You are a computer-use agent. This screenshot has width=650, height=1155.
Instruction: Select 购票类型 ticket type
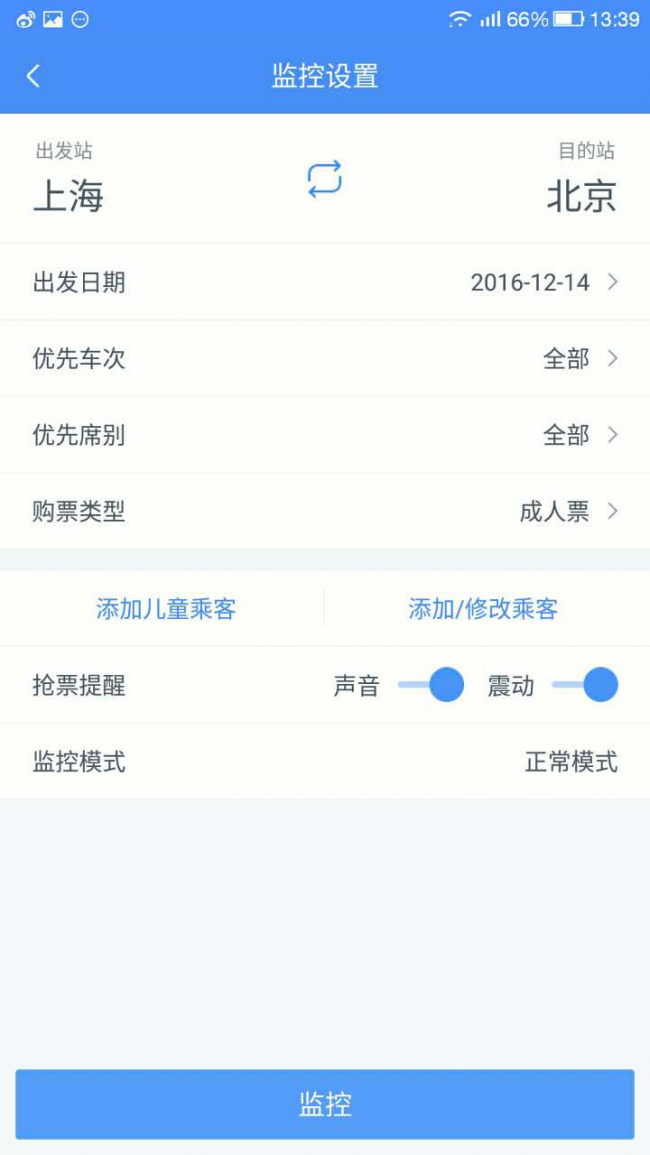(x=325, y=512)
